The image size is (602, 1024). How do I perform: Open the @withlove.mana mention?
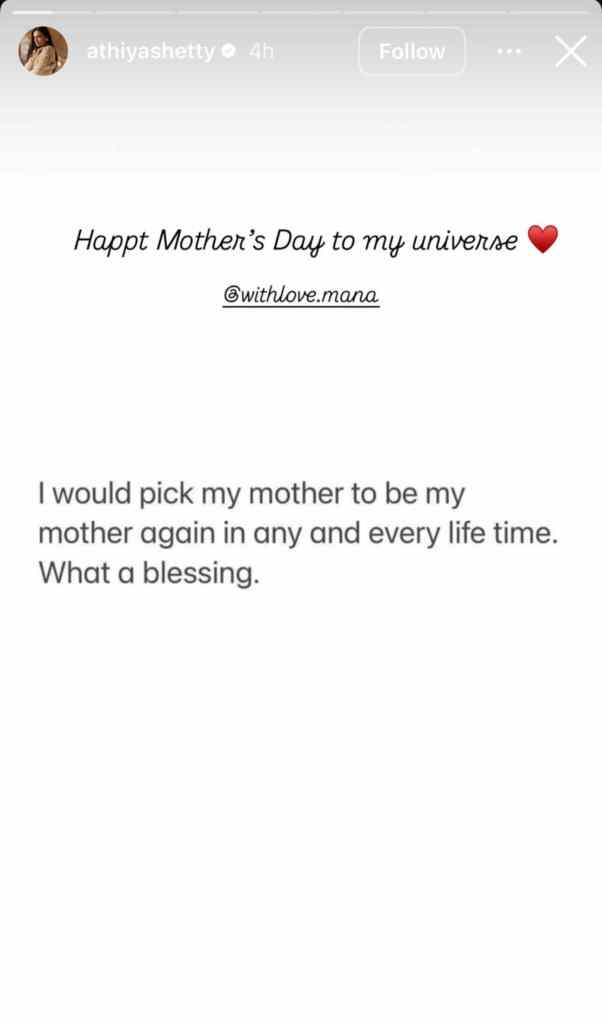pos(301,296)
